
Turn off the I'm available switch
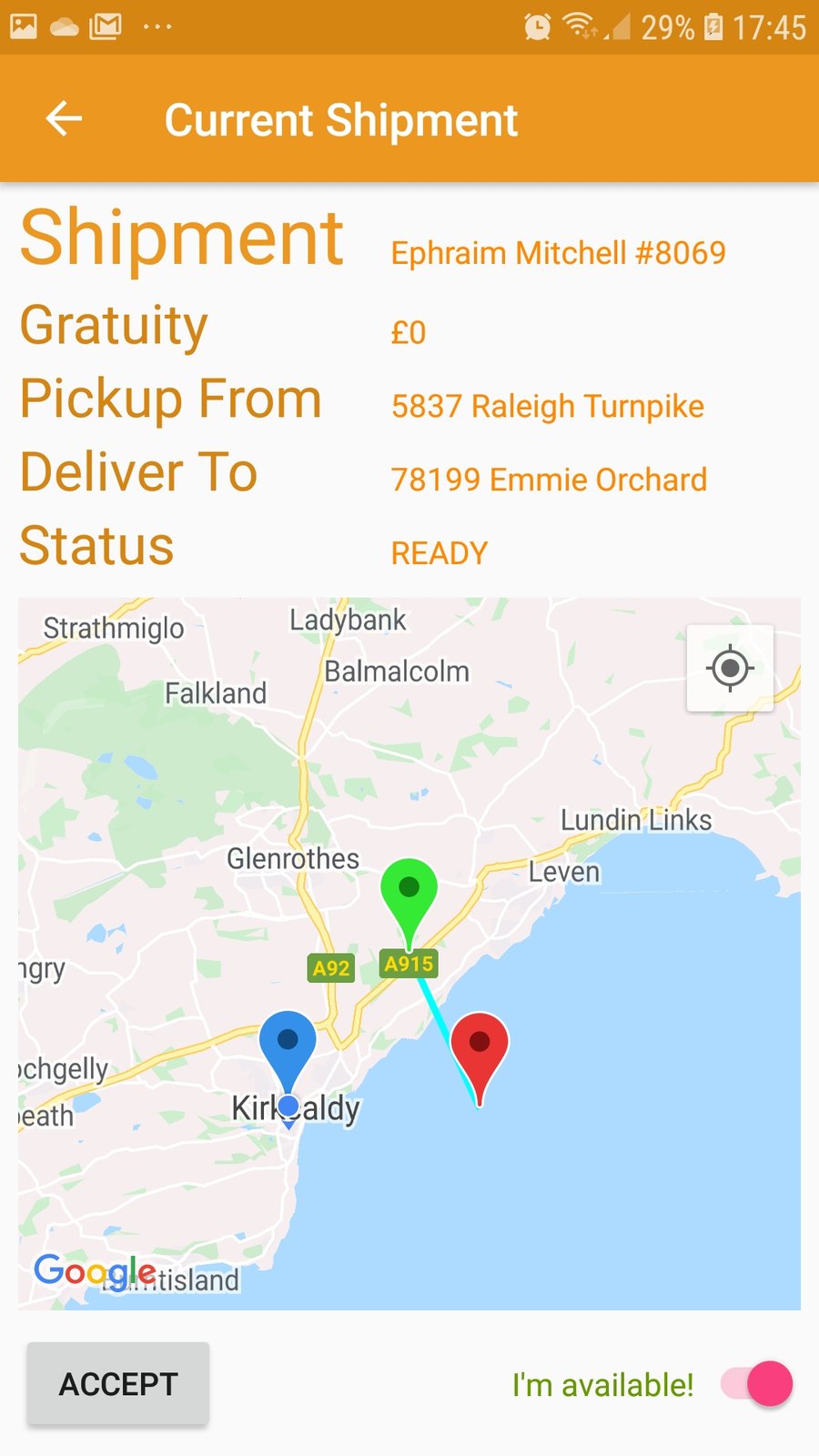[757, 1384]
